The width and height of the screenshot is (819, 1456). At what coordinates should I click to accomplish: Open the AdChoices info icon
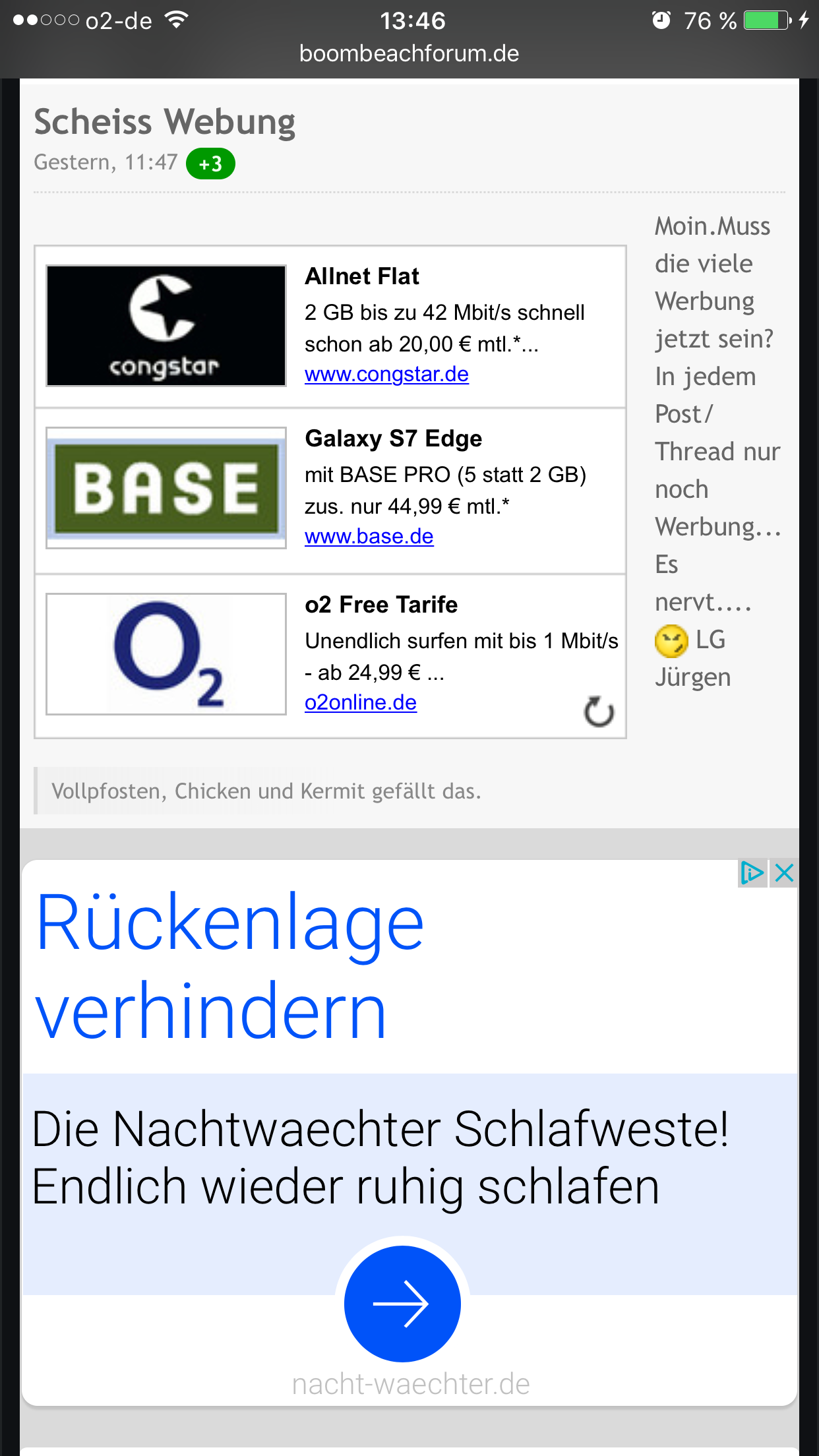752,873
